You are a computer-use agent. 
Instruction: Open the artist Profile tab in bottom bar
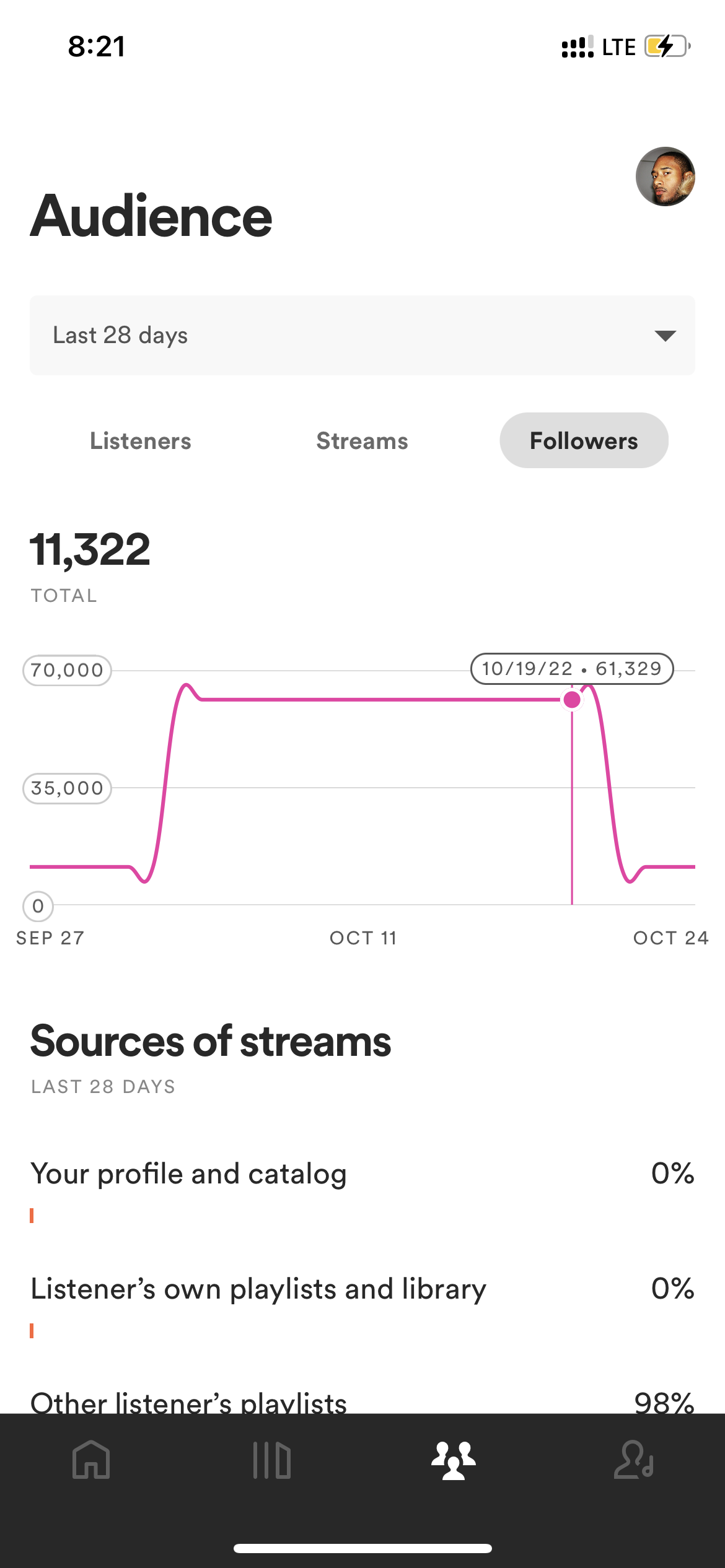coord(634,1460)
